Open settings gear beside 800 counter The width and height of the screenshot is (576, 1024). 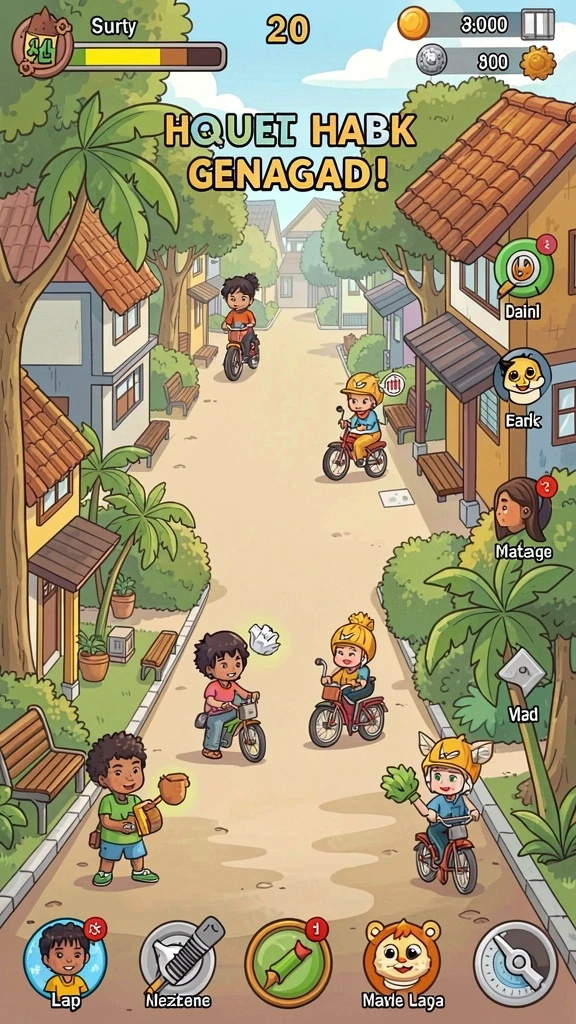(x=538, y=63)
